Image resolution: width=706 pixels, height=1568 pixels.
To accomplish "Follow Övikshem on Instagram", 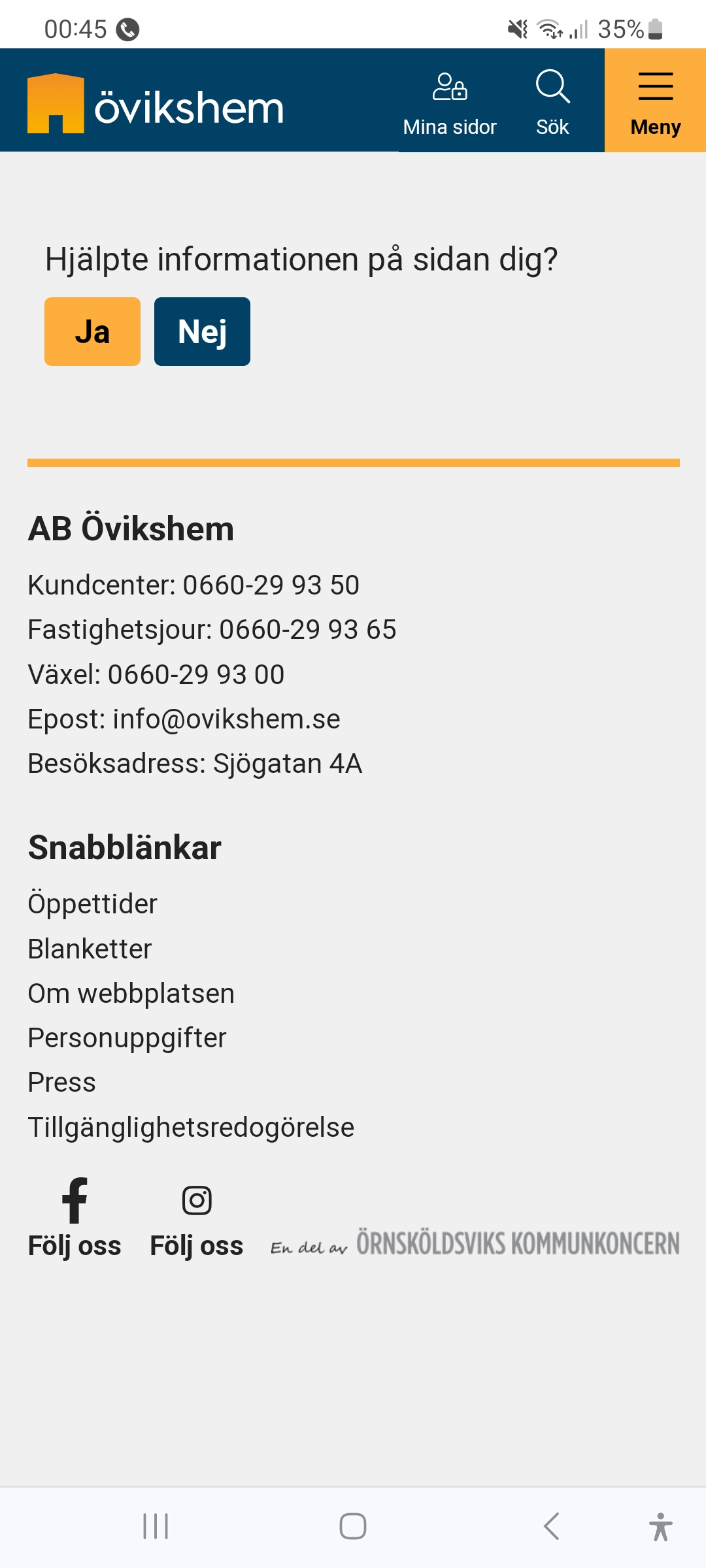I will pos(196,1218).
